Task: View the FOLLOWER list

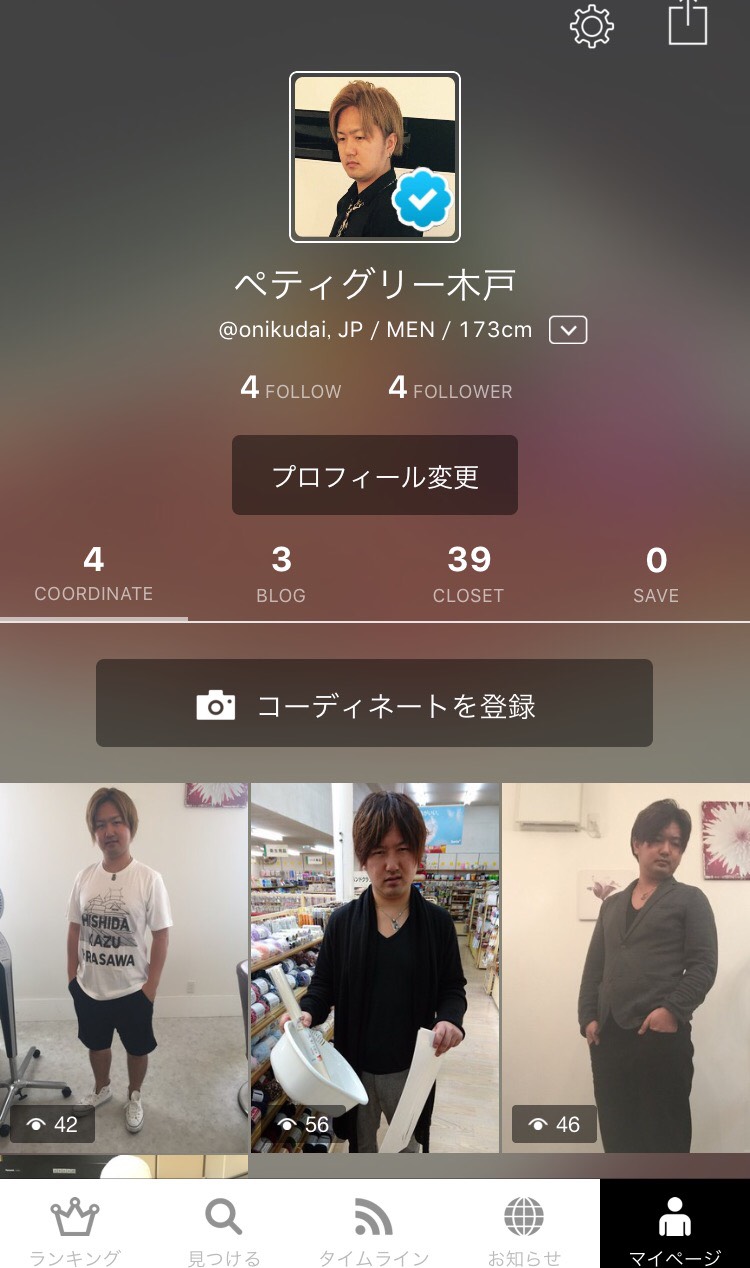Action: (450, 389)
